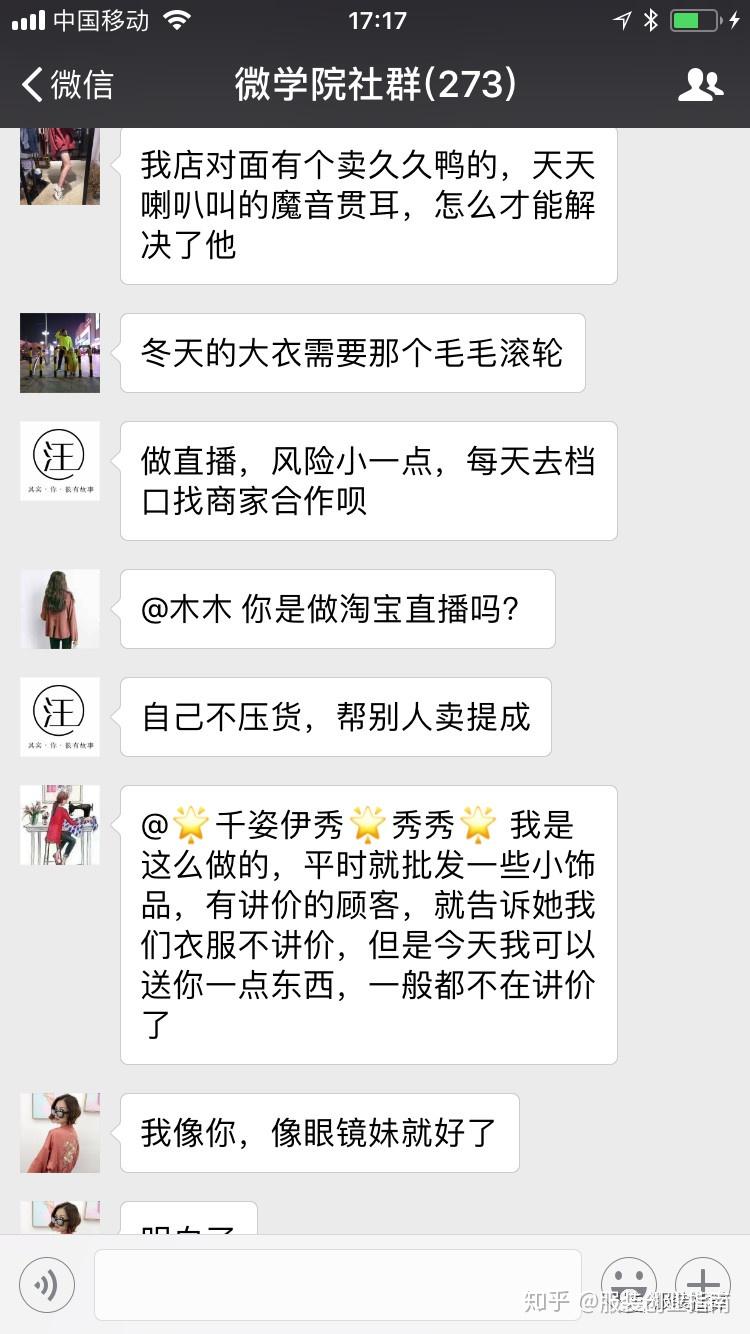750x1334 pixels.
Task: View profile of sender asking 淘宝直播
Action: coord(60,609)
